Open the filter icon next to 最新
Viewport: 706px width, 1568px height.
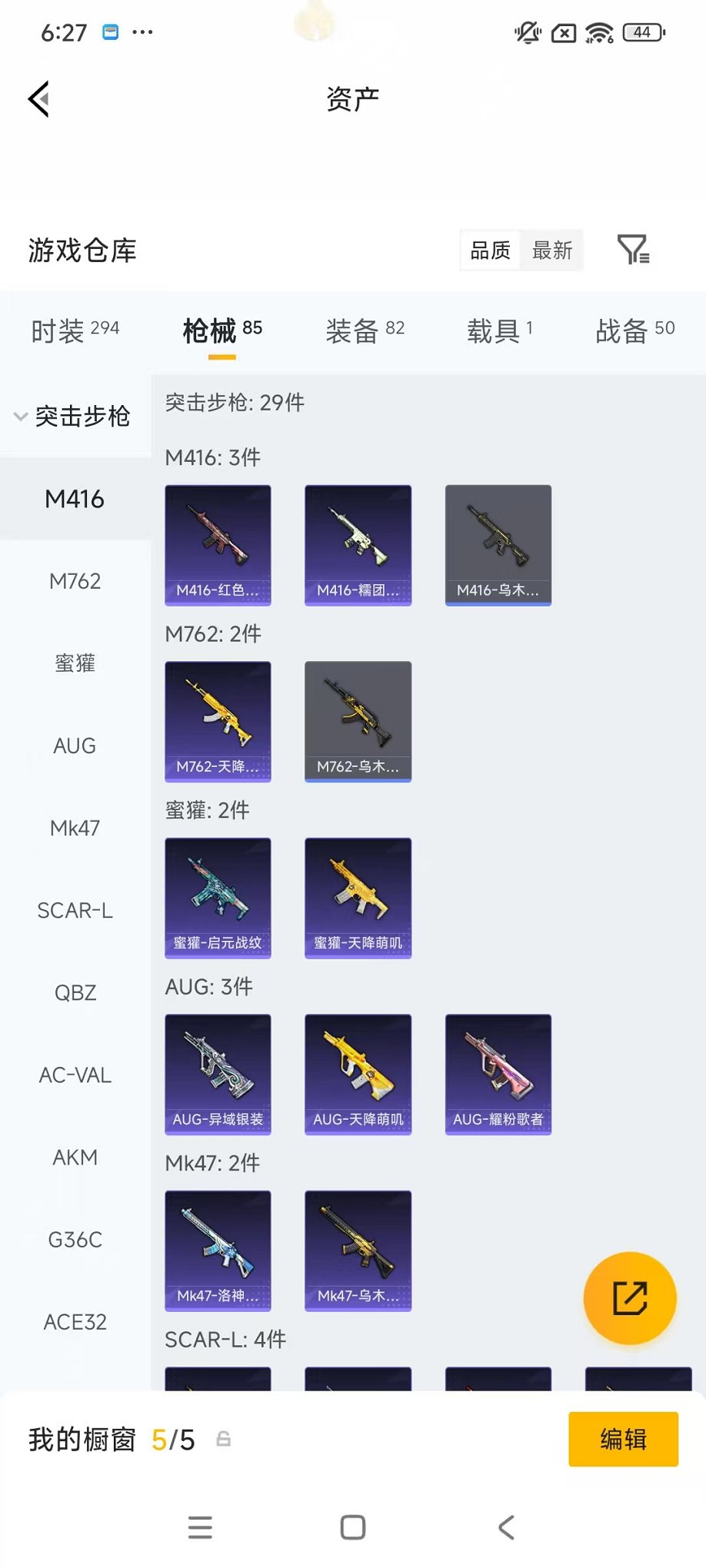633,250
